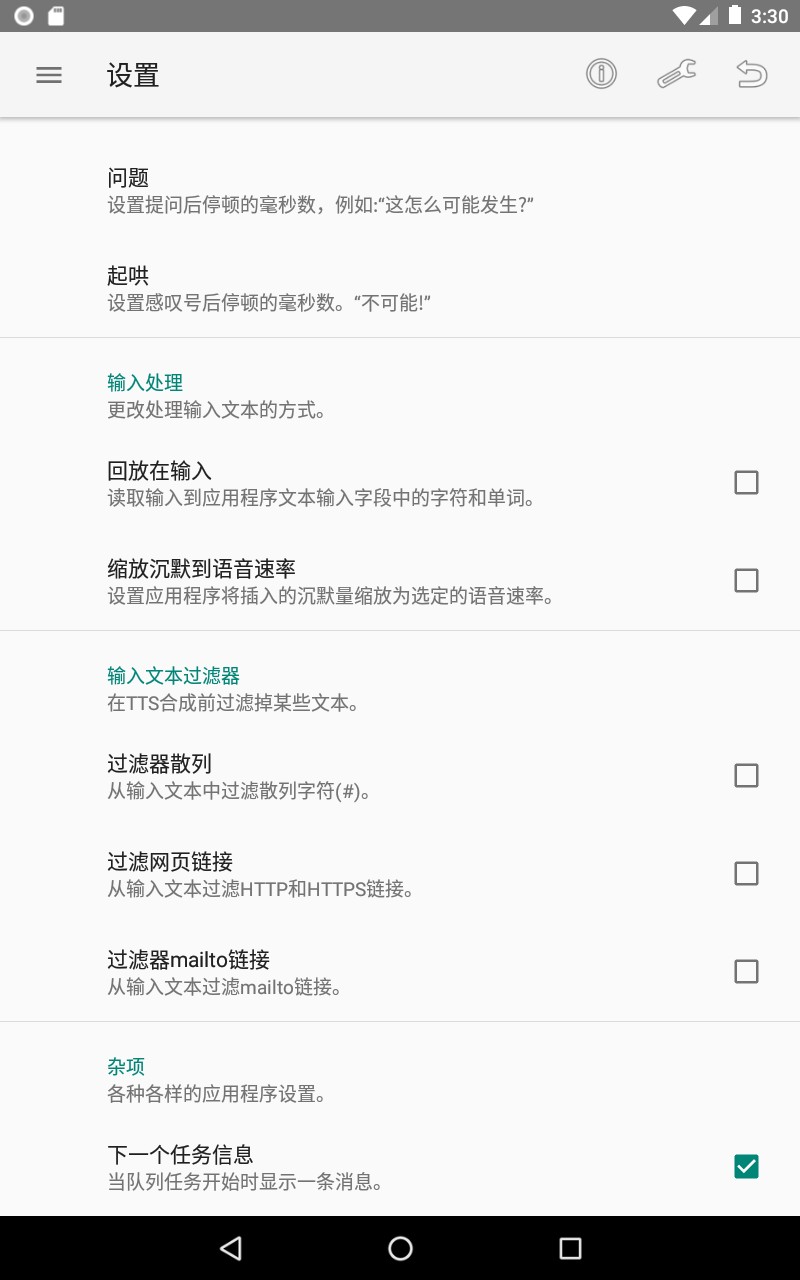Enable the 回放在输入 checkbox
The width and height of the screenshot is (800, 1280).
point(746,483)
